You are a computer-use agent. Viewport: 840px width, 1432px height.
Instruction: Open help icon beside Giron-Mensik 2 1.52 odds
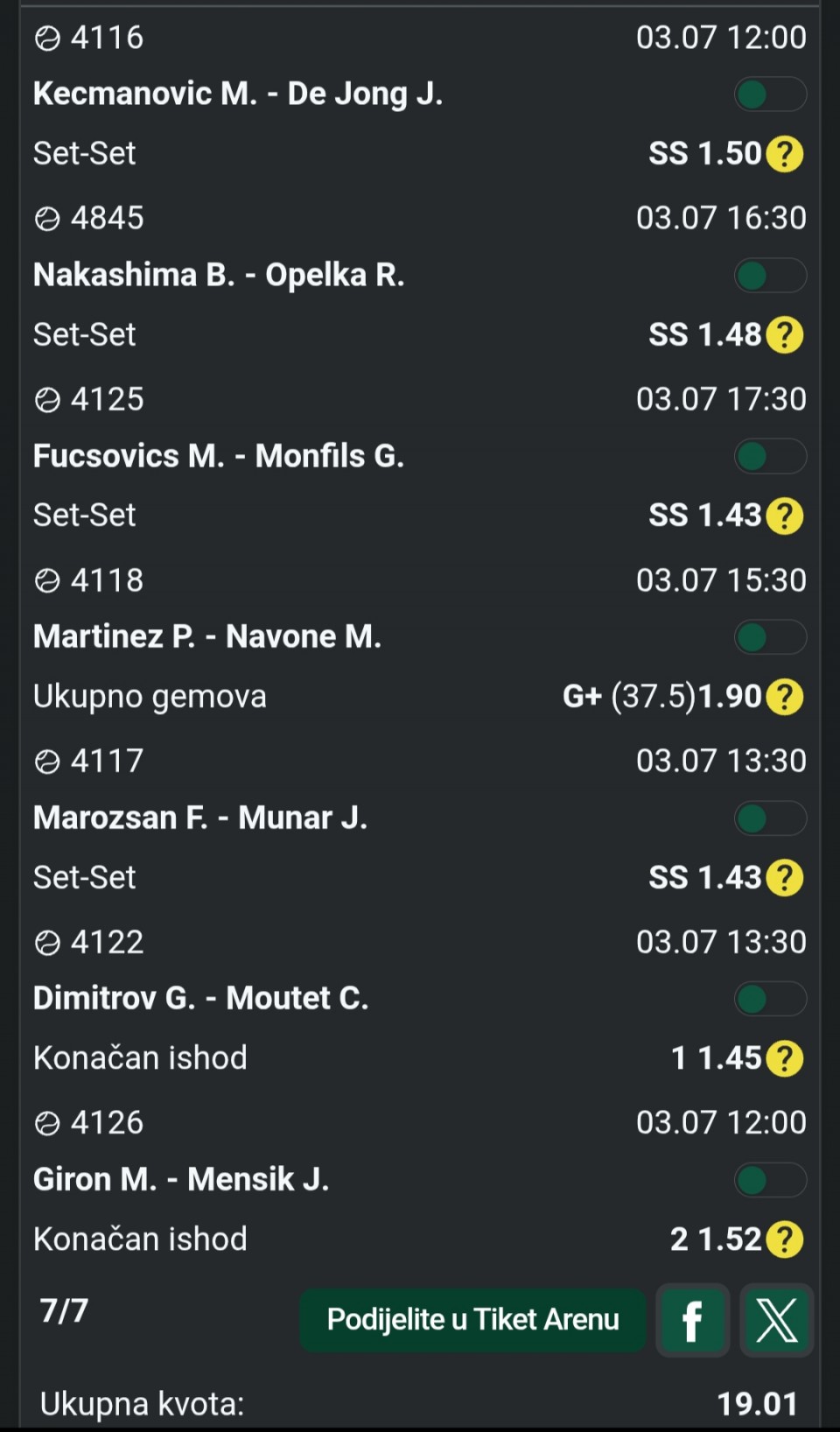(x=785, y=1239)
